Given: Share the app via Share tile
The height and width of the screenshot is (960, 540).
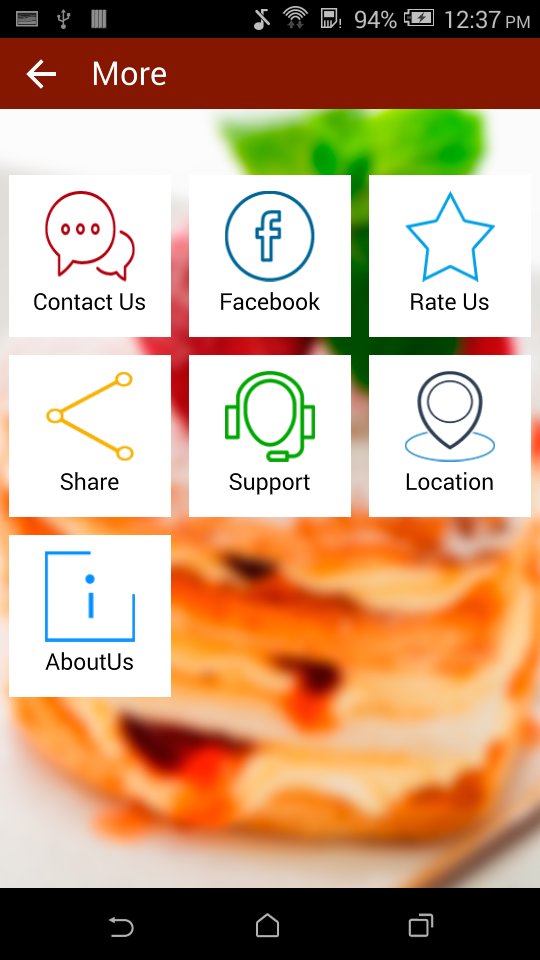Looking at the screenshot, I should click(x=90, y=436).
